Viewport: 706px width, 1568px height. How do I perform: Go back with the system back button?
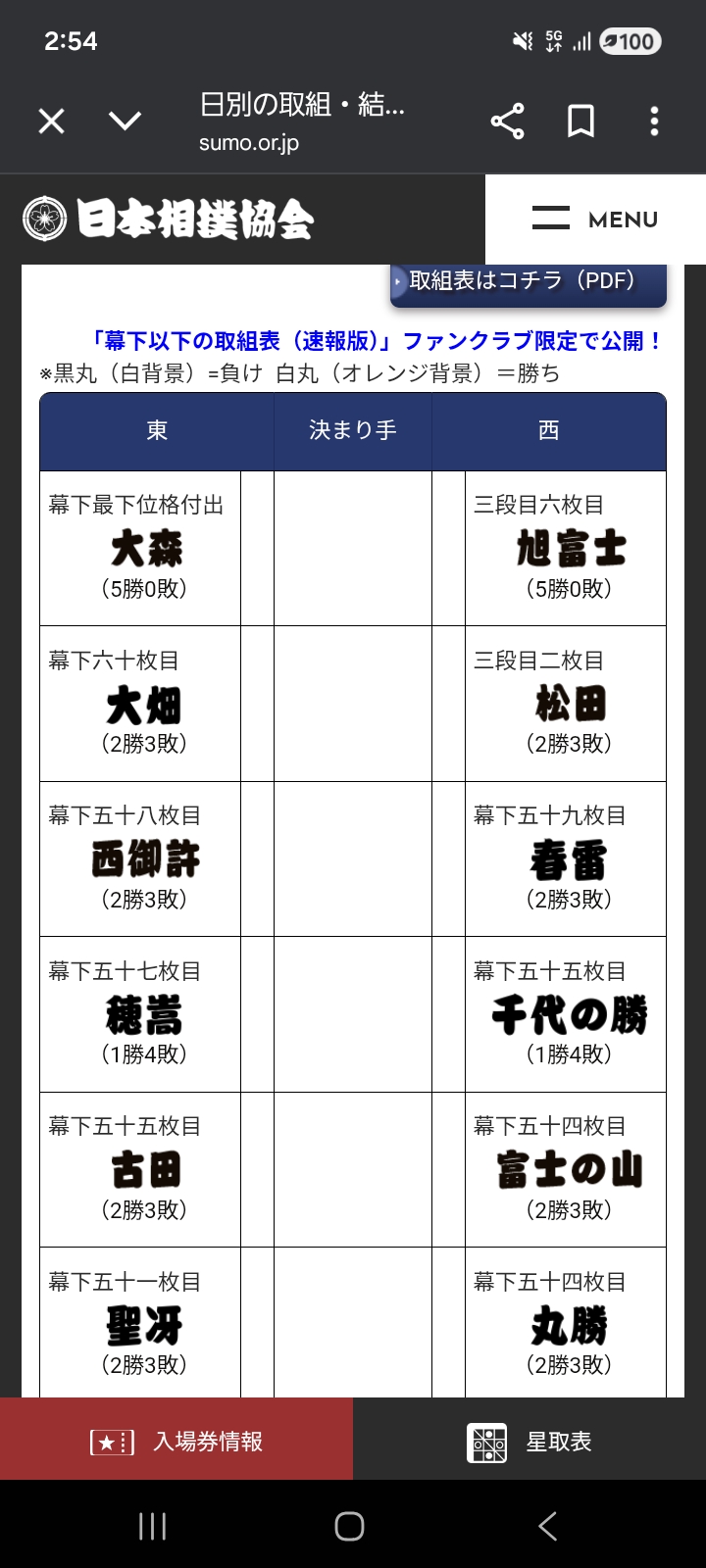coord(547,1526)
